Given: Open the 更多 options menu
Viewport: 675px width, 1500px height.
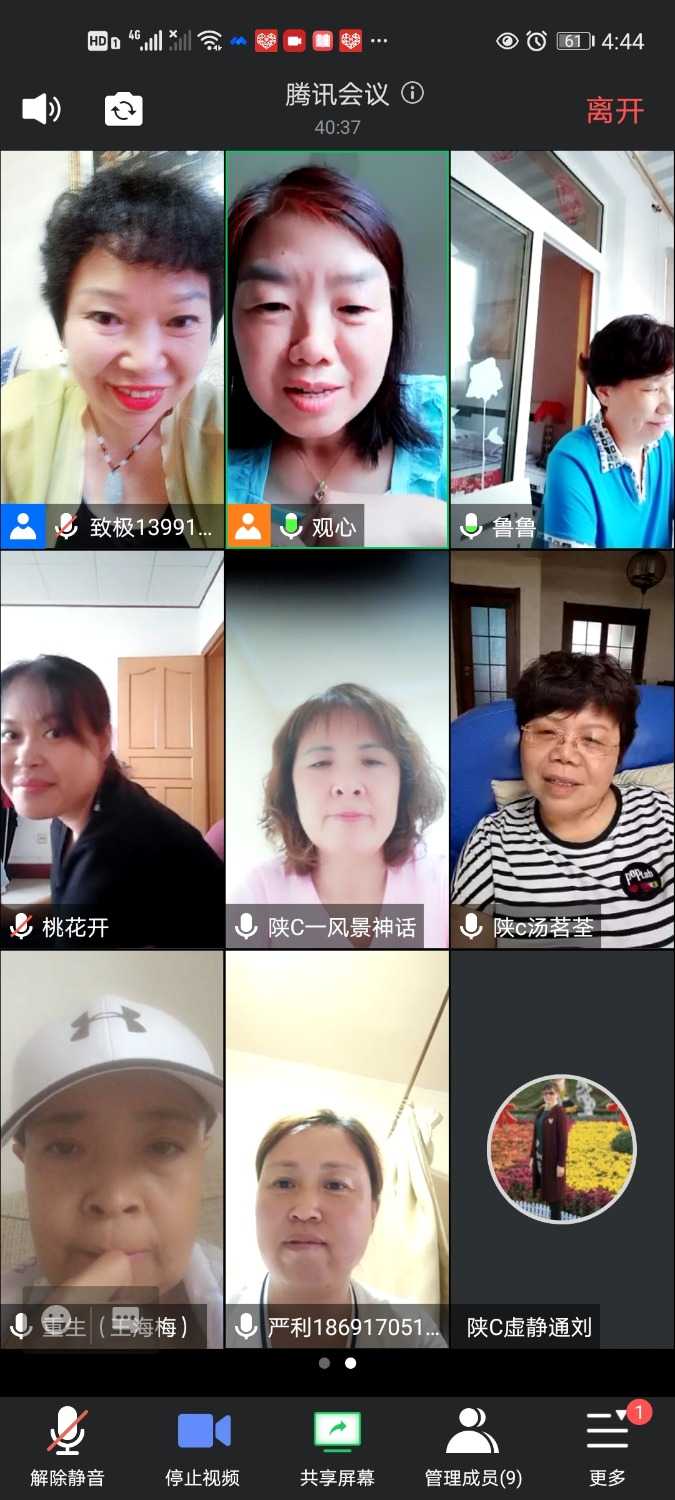Looking at the screenshot, I should click(x=607, y=1446).
